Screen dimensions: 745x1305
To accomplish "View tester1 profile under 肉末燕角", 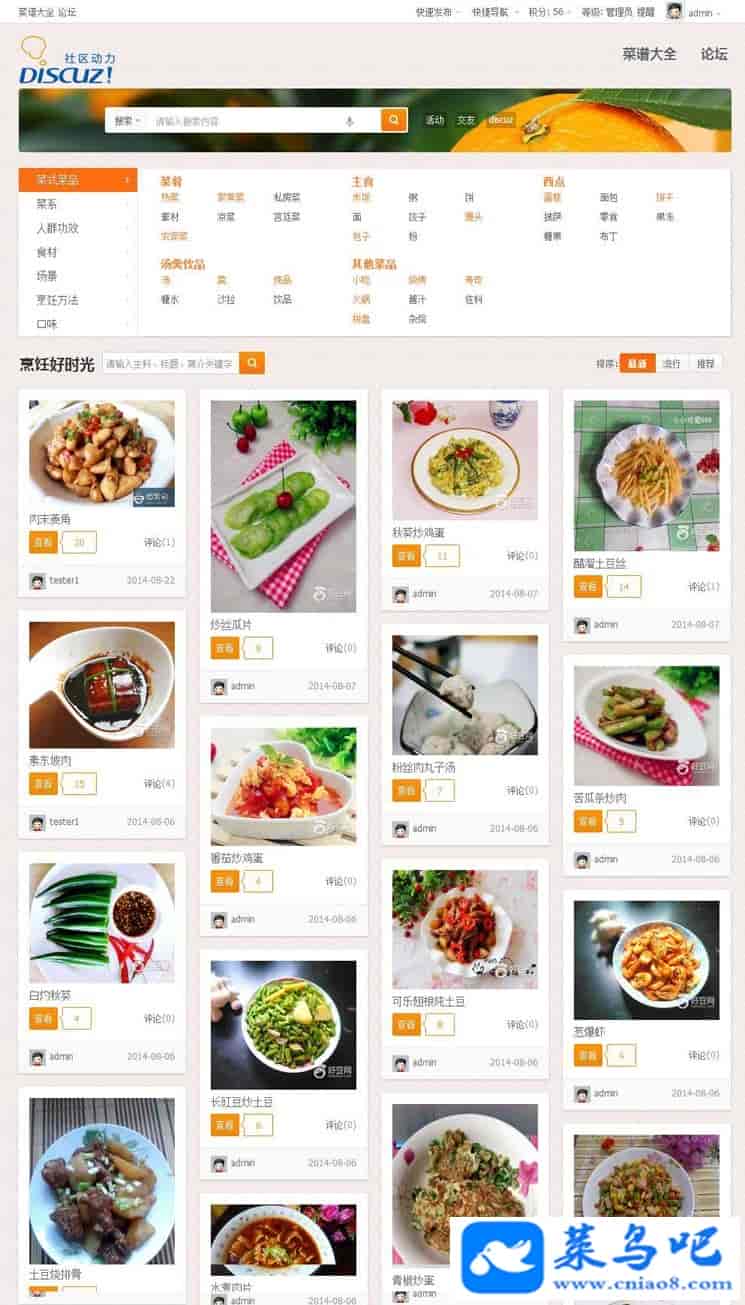I will point(63,580).
